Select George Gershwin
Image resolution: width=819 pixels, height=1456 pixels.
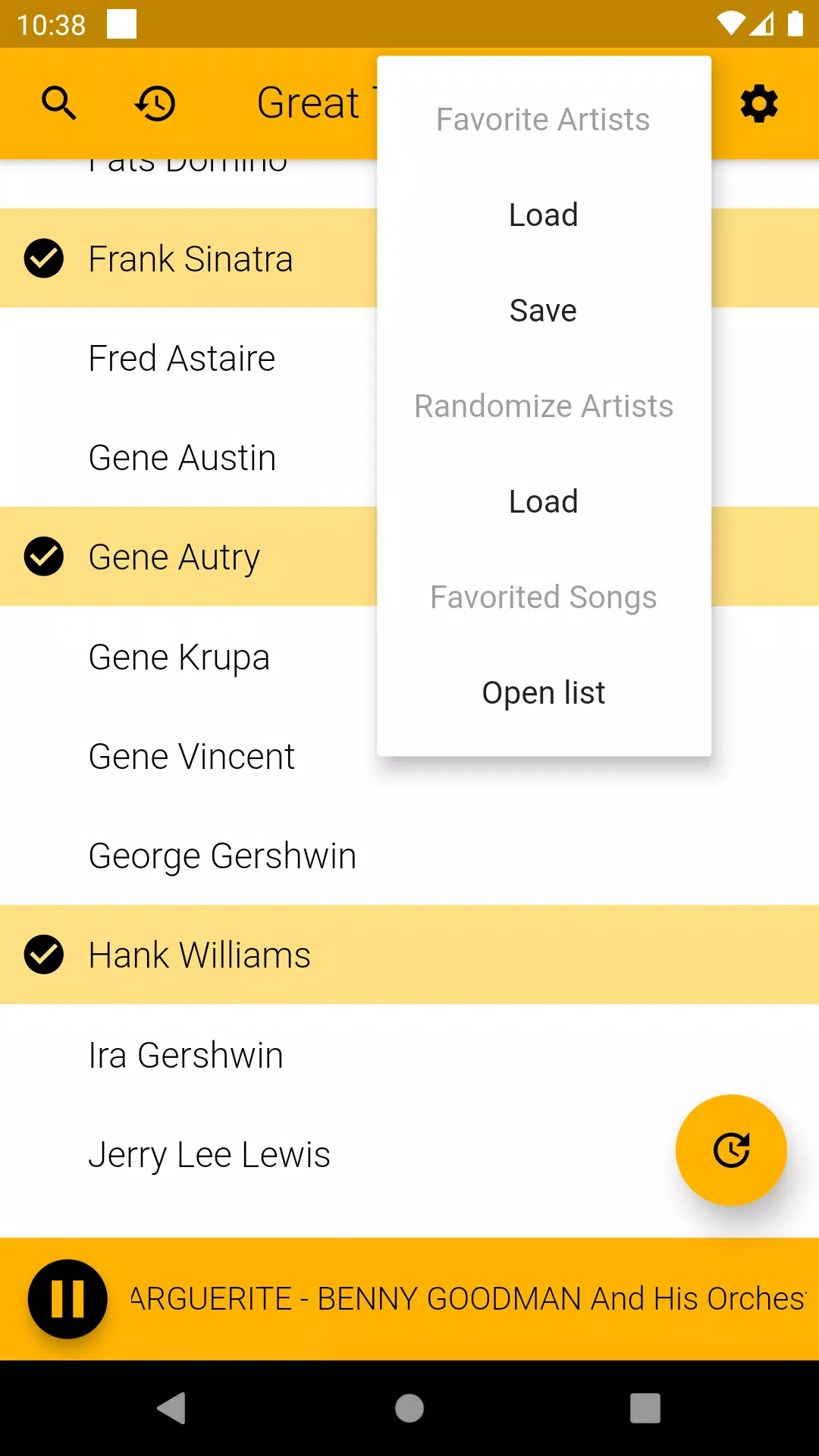tap(222, 856)
